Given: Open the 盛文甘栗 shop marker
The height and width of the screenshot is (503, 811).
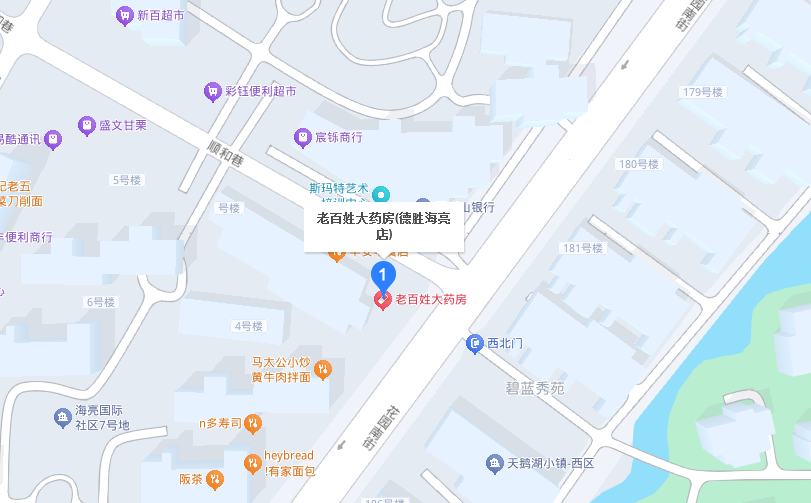Looking at the screenshot, I should tap(87, 126).
